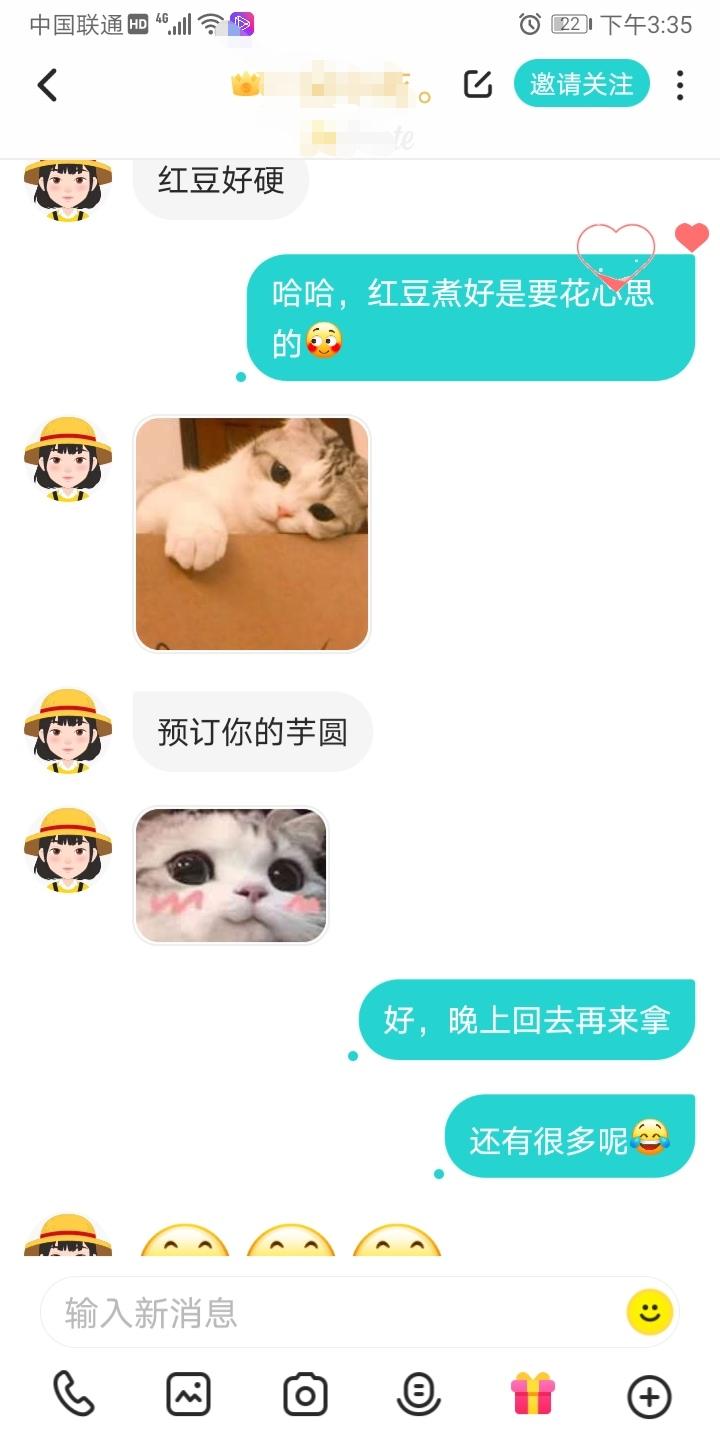Record a voice message with microphone
Viewport: 720px width, 1440px height.
point(420,1394)
